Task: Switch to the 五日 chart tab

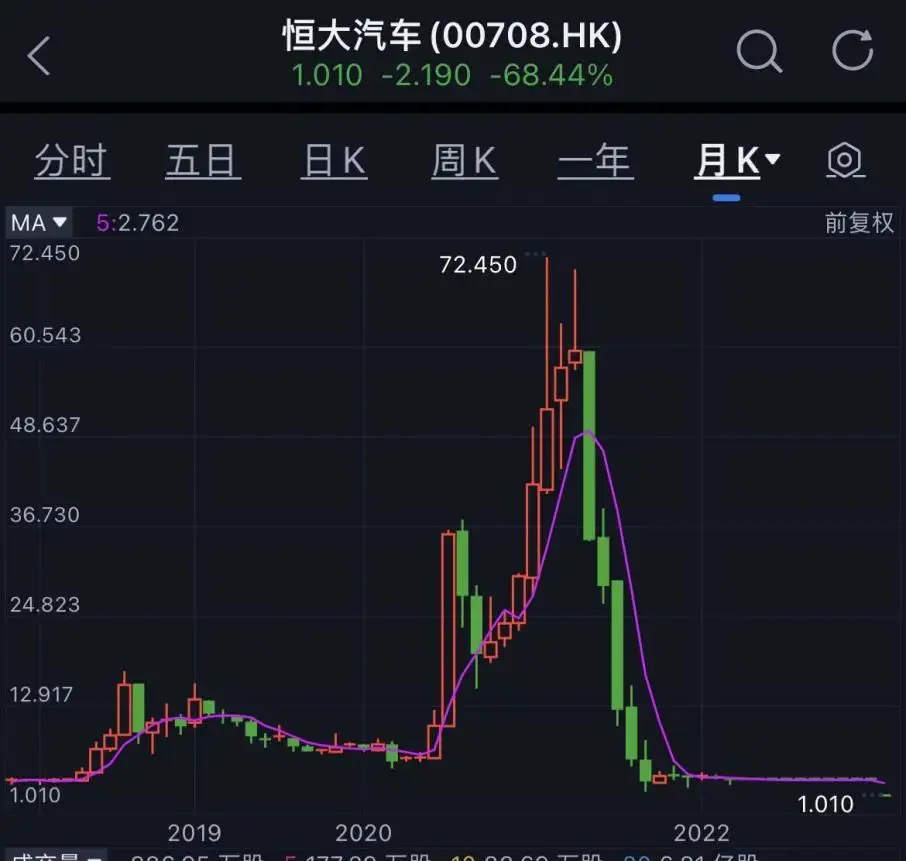Action: 203,161
